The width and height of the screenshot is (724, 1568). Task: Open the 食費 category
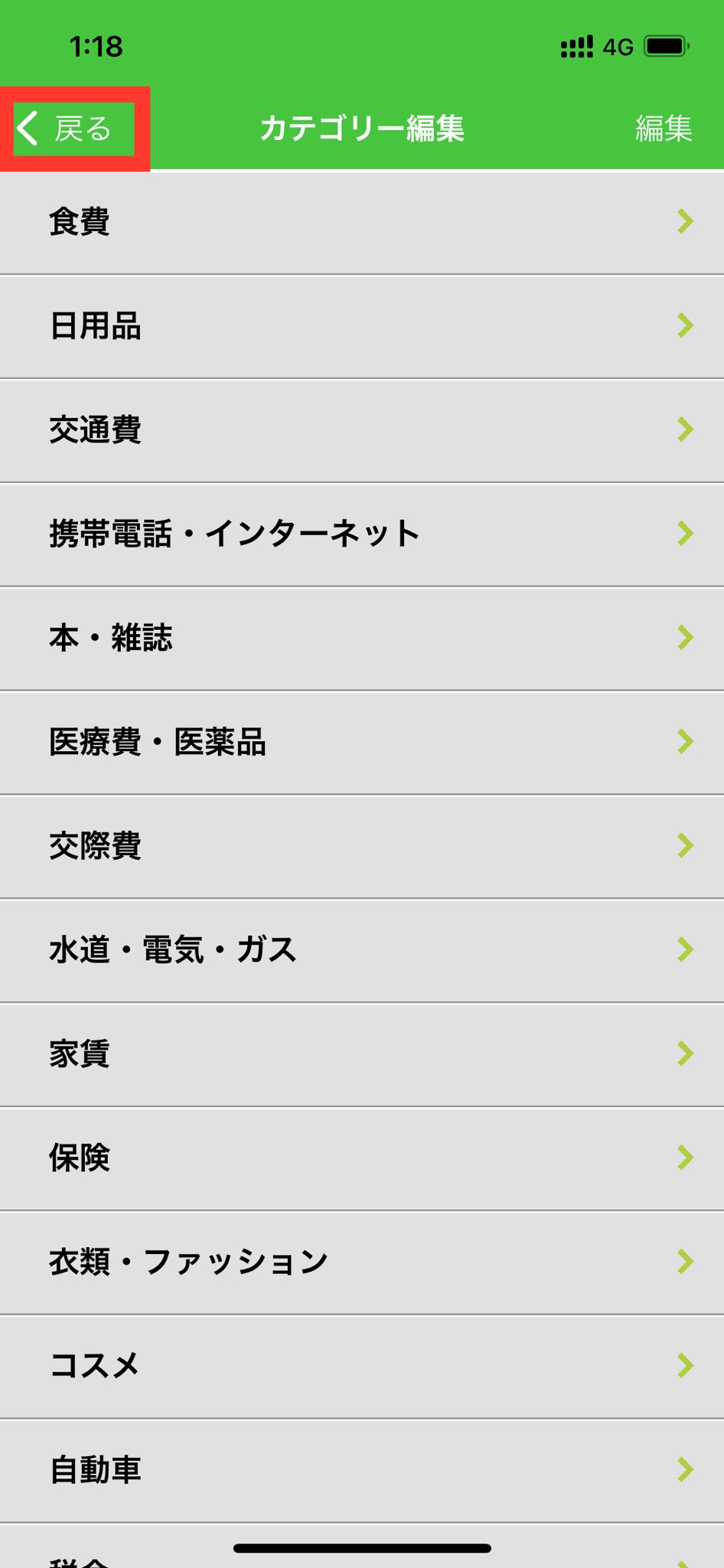pyautogui.click(x=361, y=222)
